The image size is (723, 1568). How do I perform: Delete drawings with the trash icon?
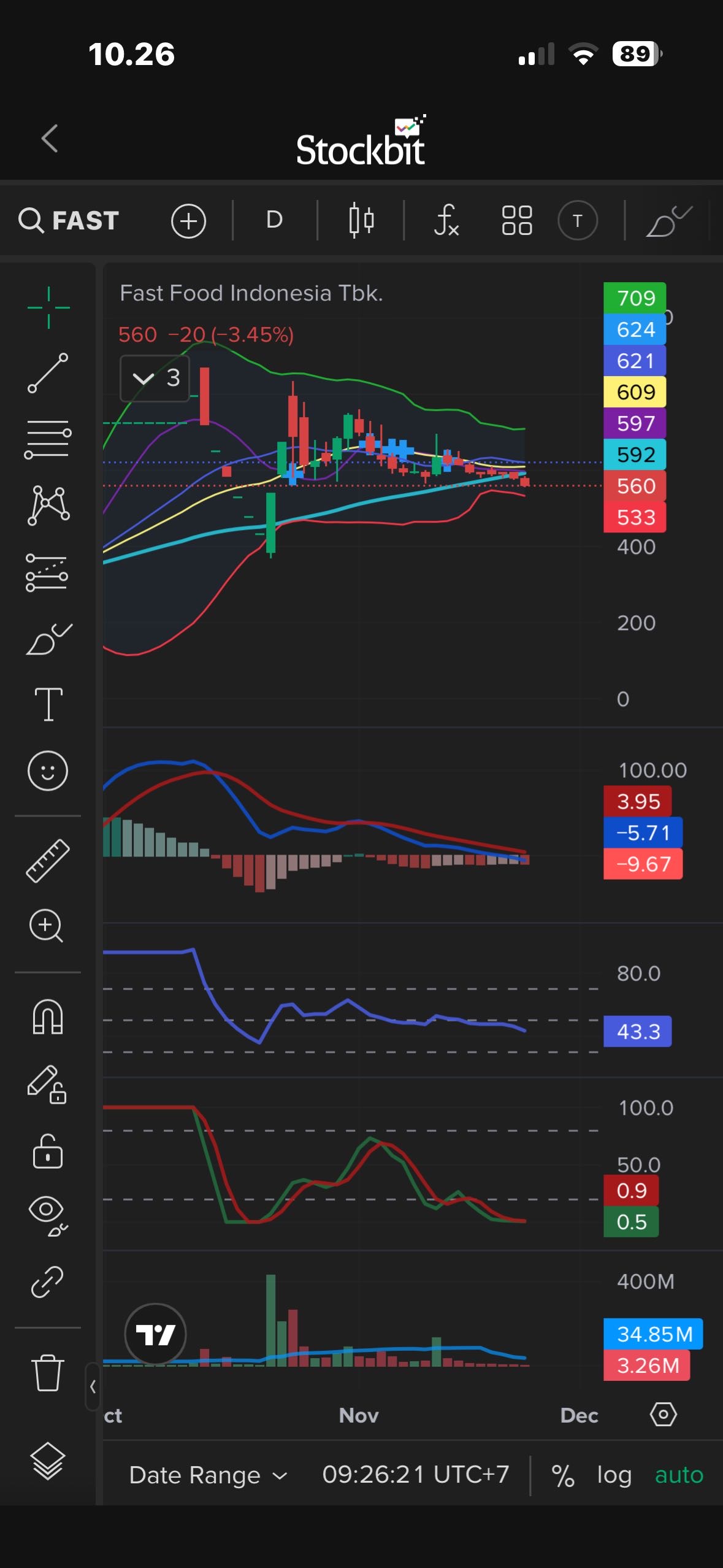(47, 1372)
